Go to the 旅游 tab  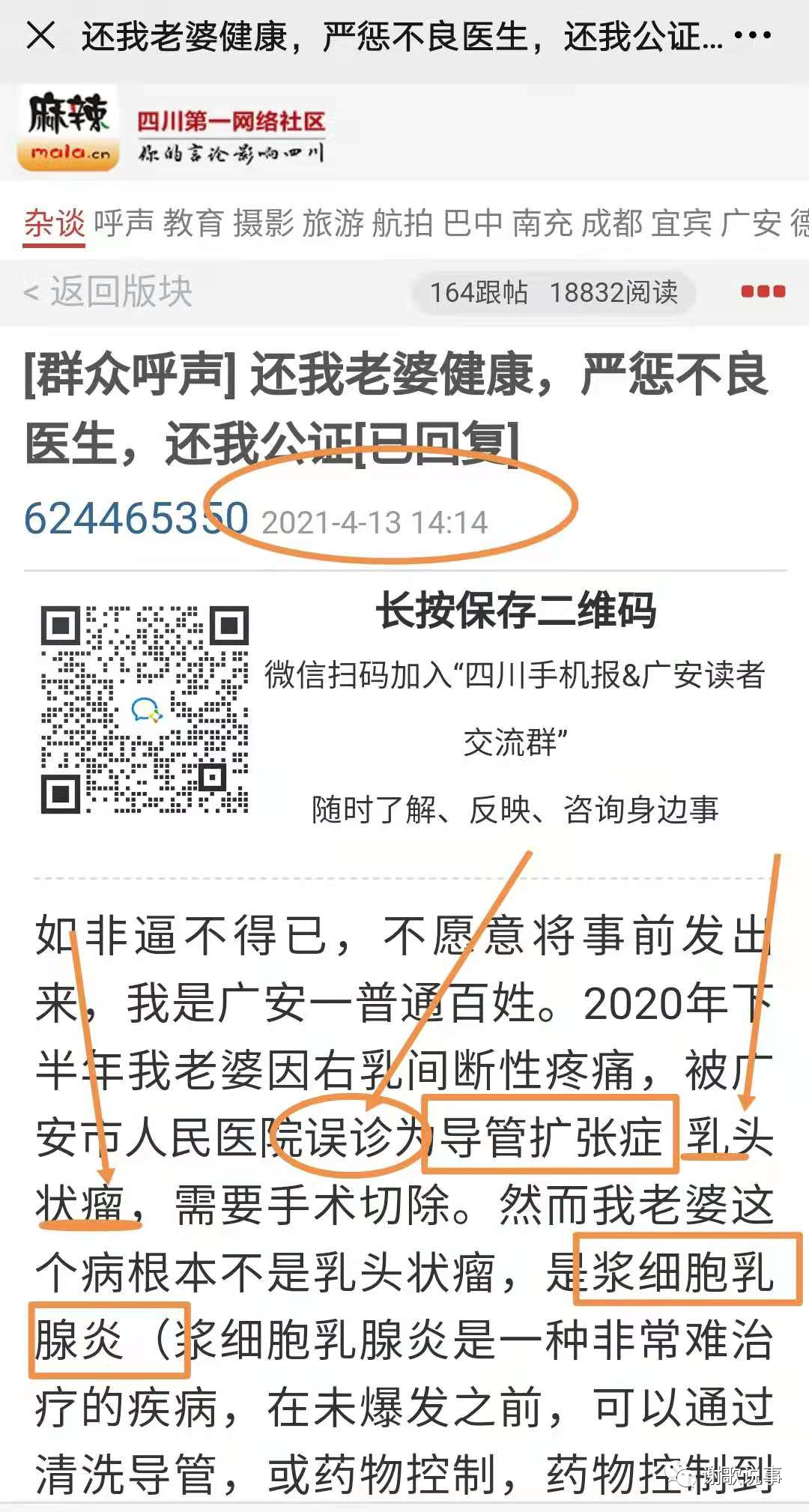pyautogui.click(x=333, y=223)
